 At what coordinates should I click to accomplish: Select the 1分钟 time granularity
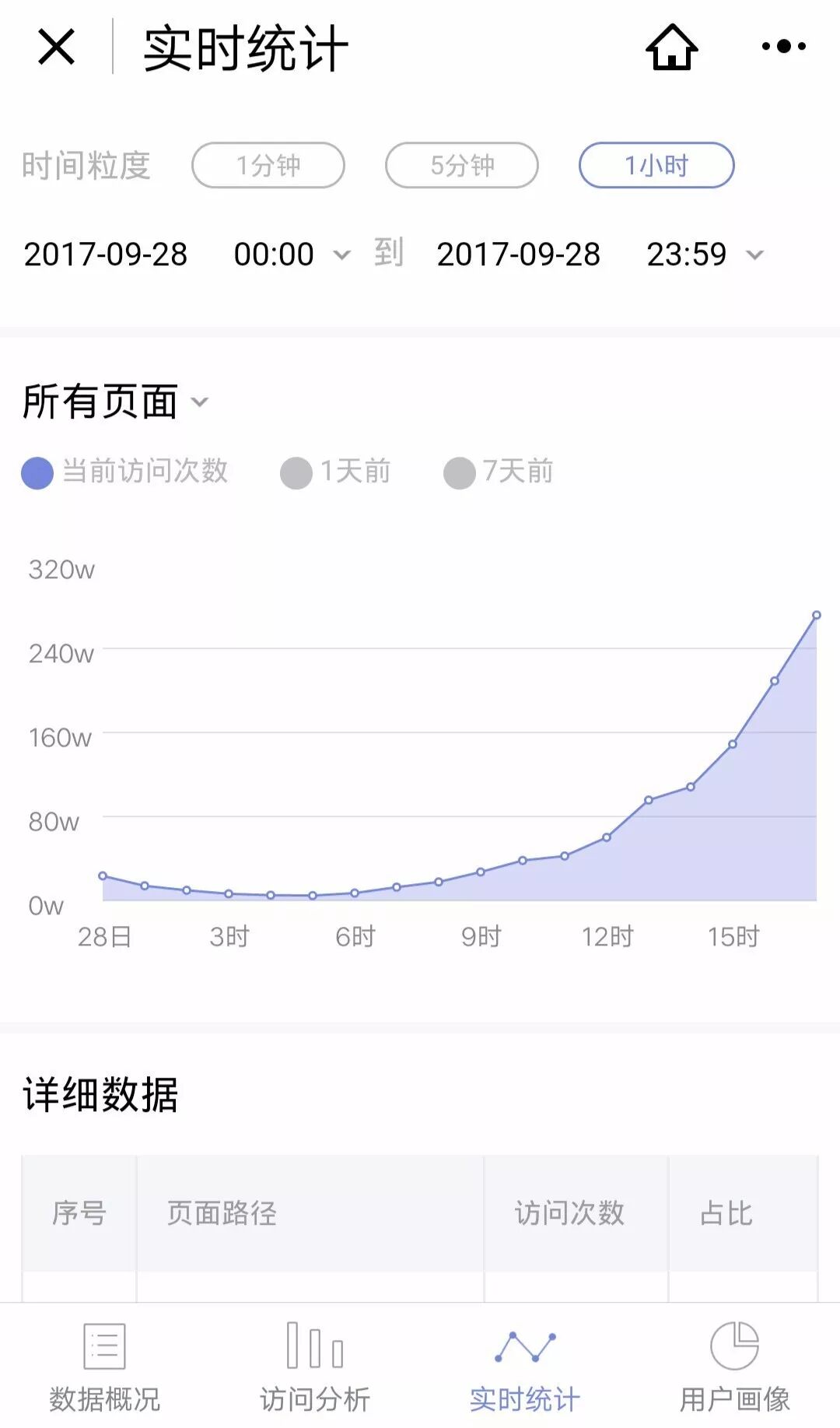pyautogui.click(x=268, y=165)
